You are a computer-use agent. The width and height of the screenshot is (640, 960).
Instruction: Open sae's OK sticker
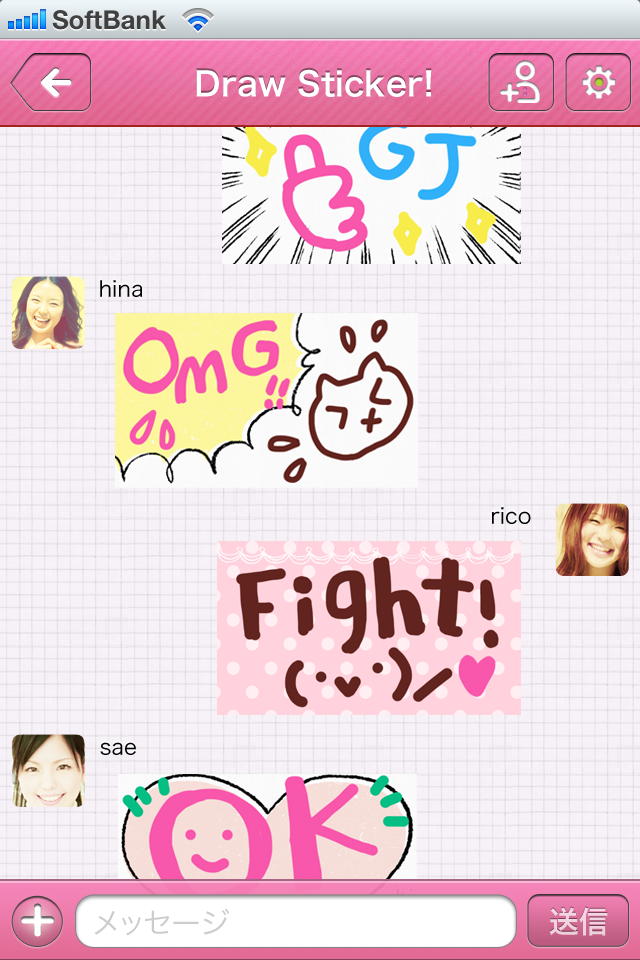[268, 826]
